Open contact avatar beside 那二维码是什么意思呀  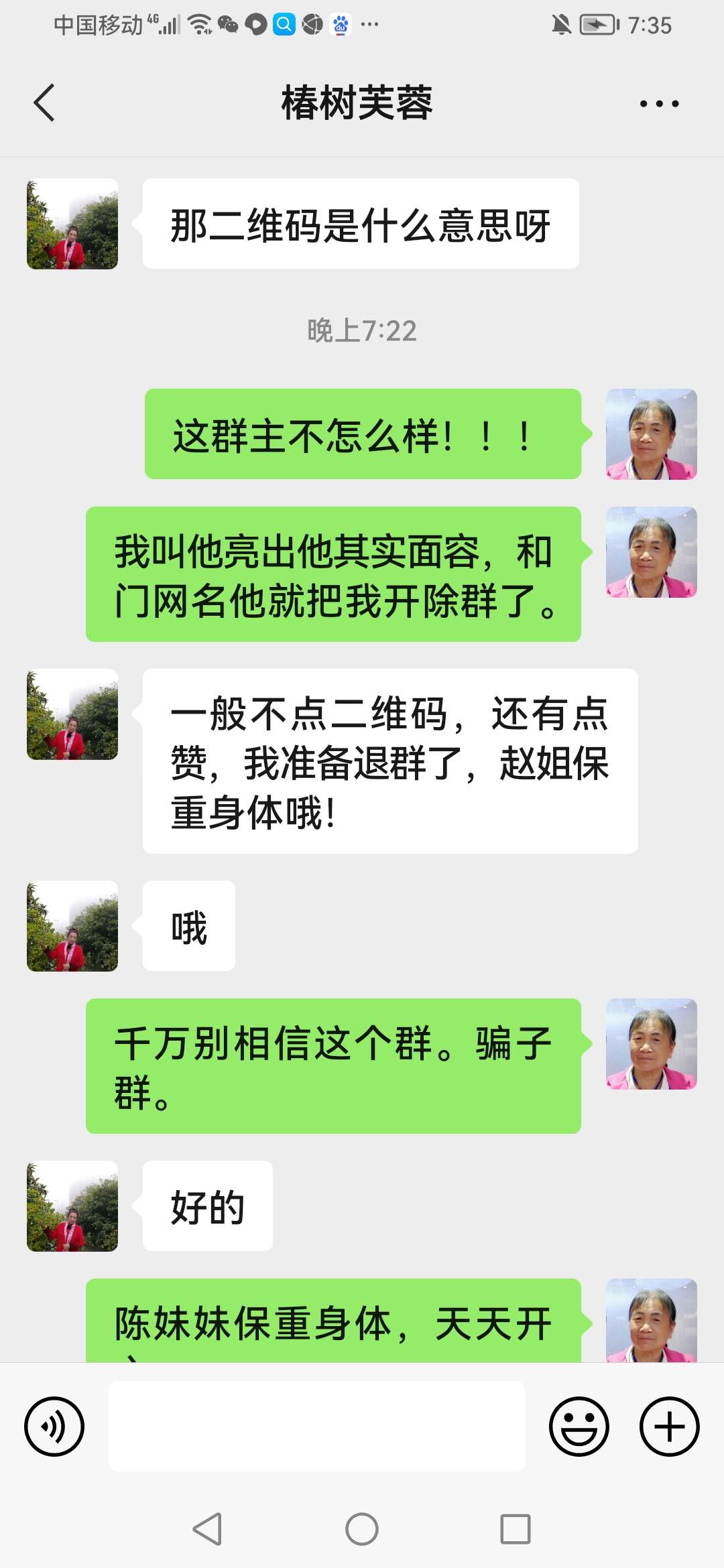72,224
